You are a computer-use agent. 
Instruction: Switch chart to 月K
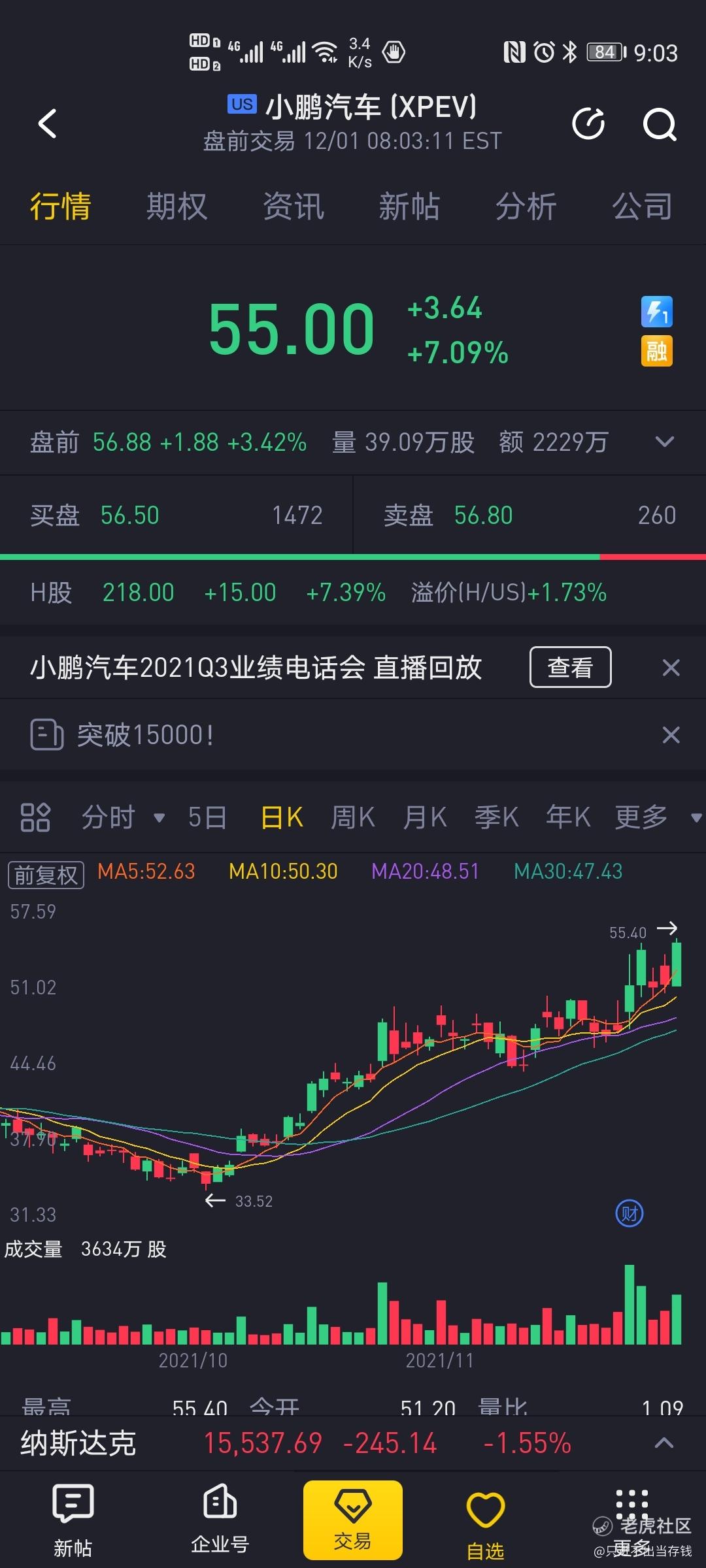[424, 817]
